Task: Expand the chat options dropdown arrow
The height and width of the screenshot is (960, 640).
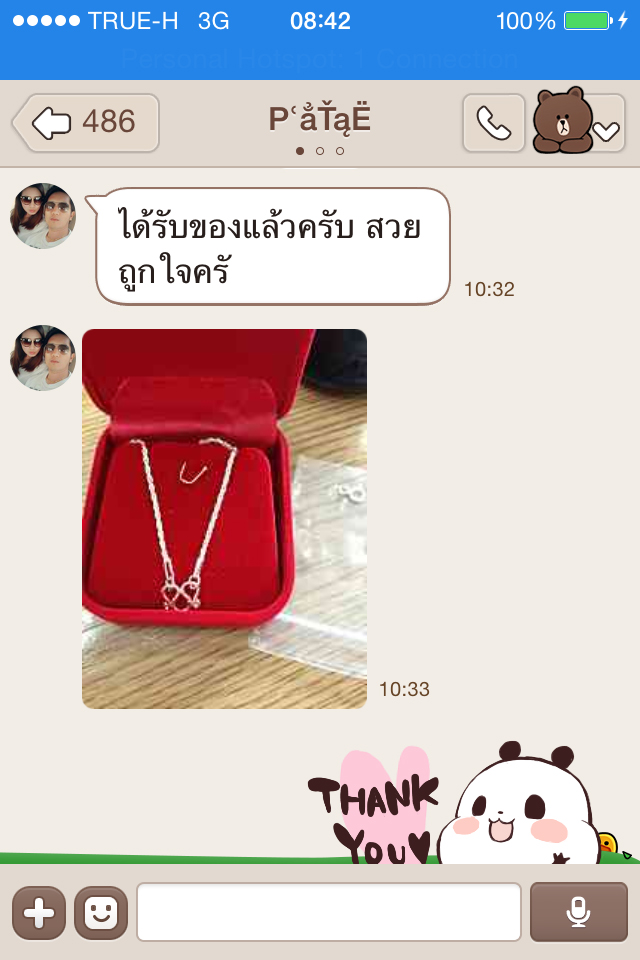Action: (x=606, y=130)
